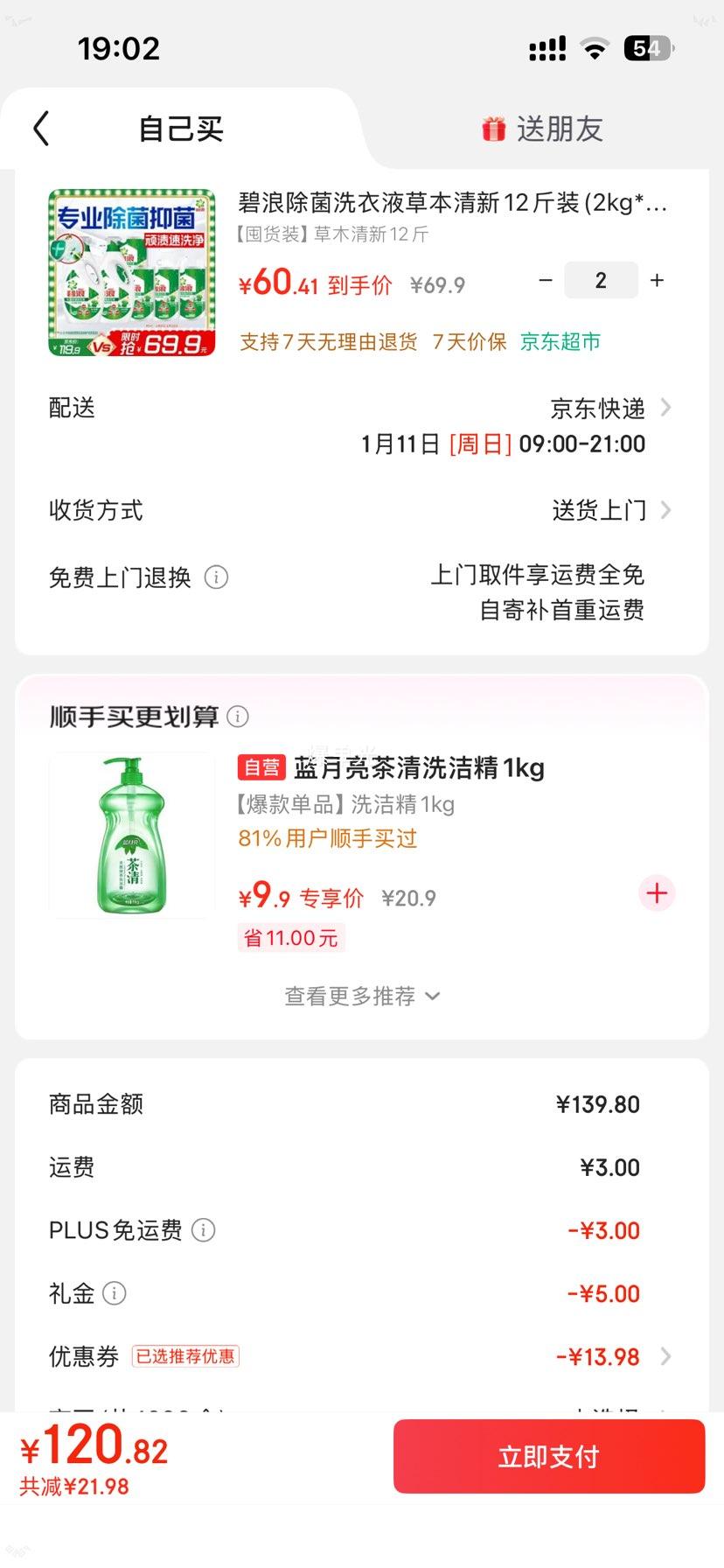The width and height of the screenshot is (724, 1568).
Task: Tap the back arrow at top left
Action: pyautogui.click(x=38, y=128)
